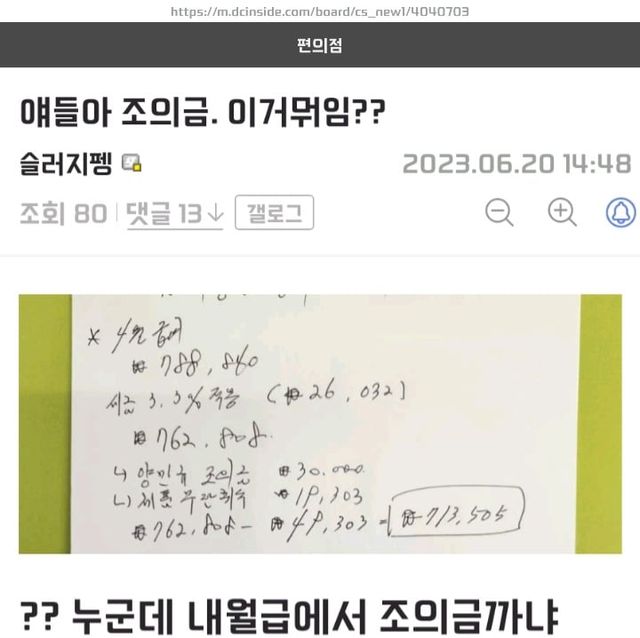Open the handwritten note photo

(x=319, y=424)
